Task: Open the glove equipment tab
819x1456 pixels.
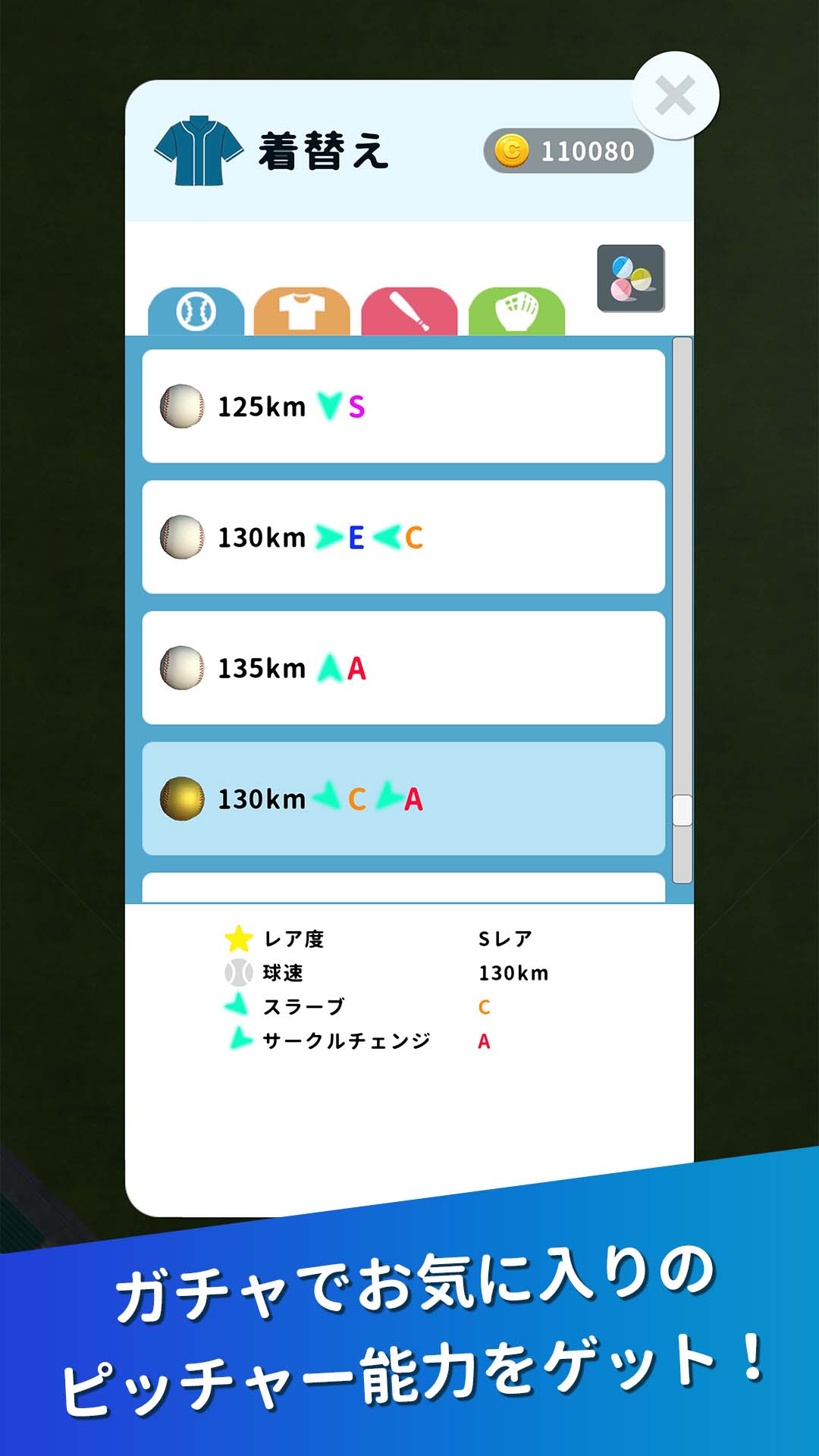Action: pos(516,309)
